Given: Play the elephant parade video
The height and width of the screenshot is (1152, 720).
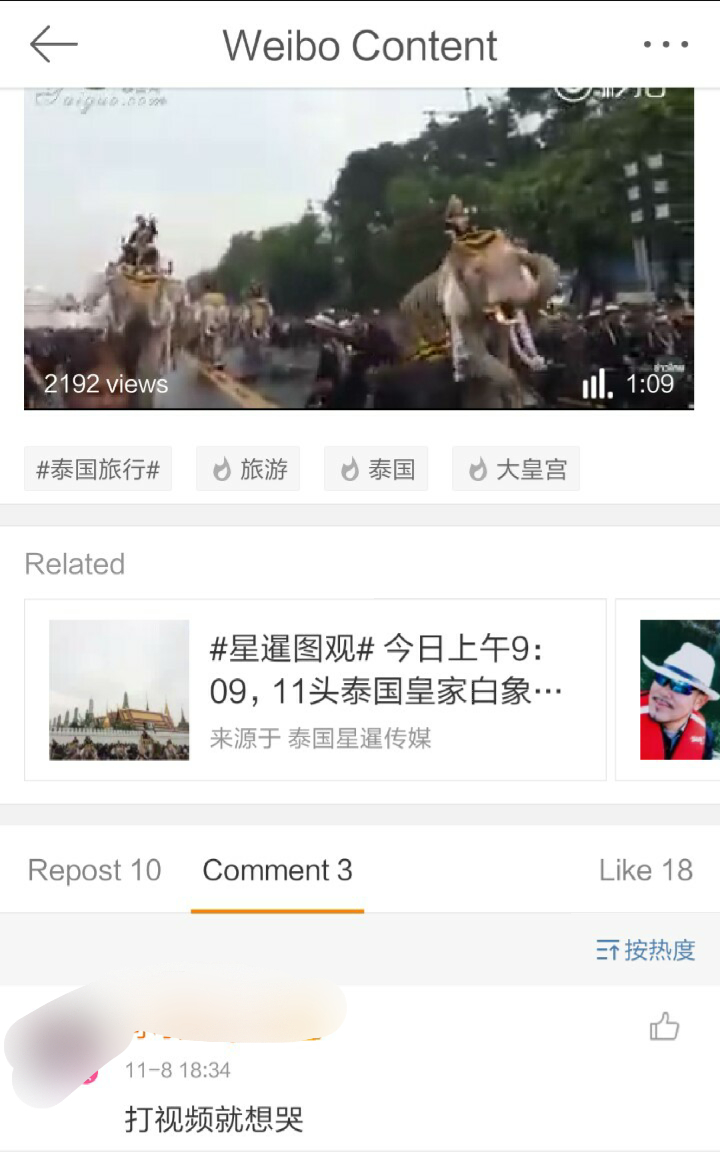Looking at the screenshot, I should click(x=359, y=248).
